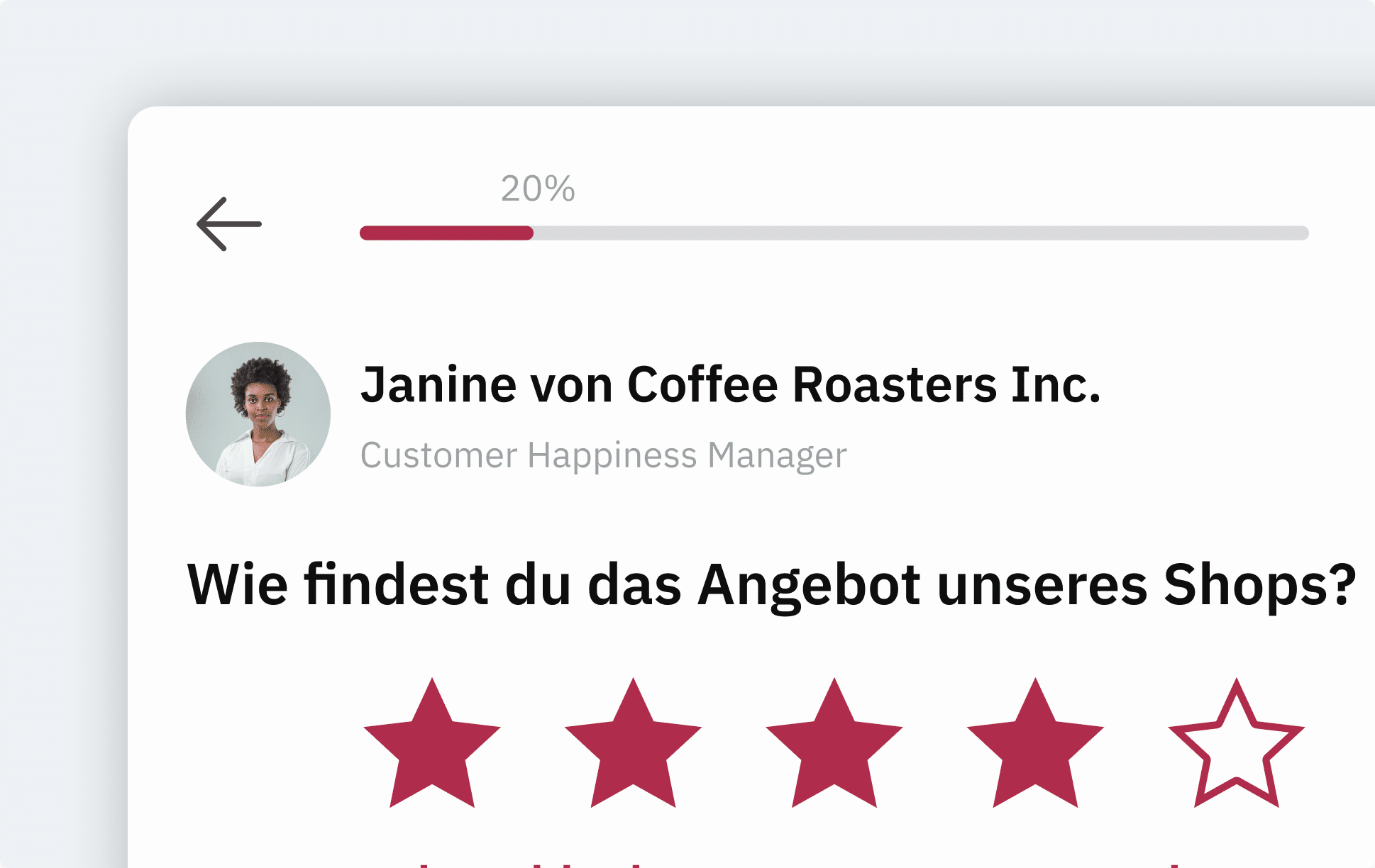Go back using the arrow icon
The height and width of the screenshot is (868, 1375).
pyautogui.click(x=228, y=224)
